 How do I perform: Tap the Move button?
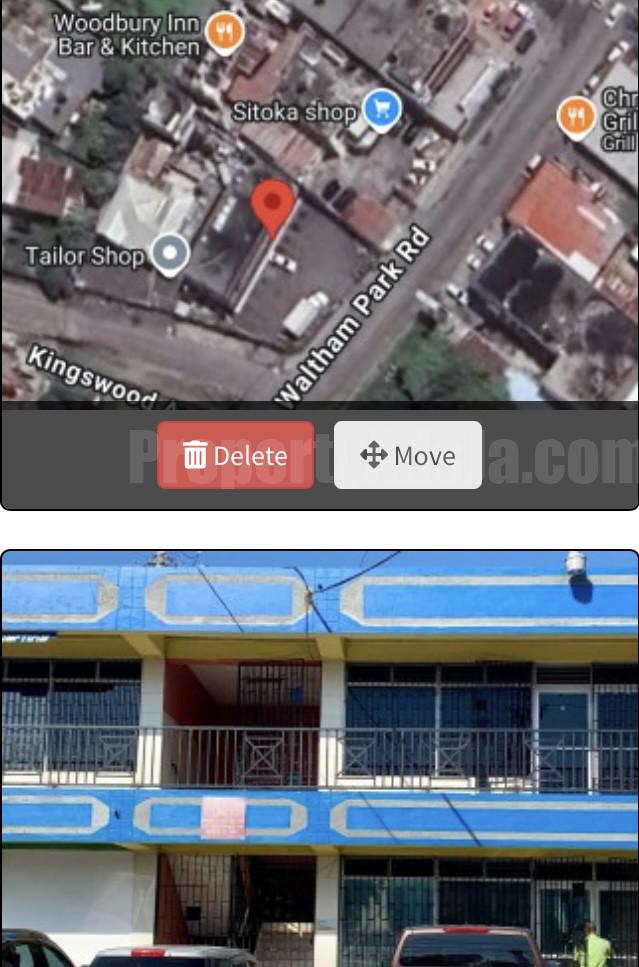(x=408, y=455)
